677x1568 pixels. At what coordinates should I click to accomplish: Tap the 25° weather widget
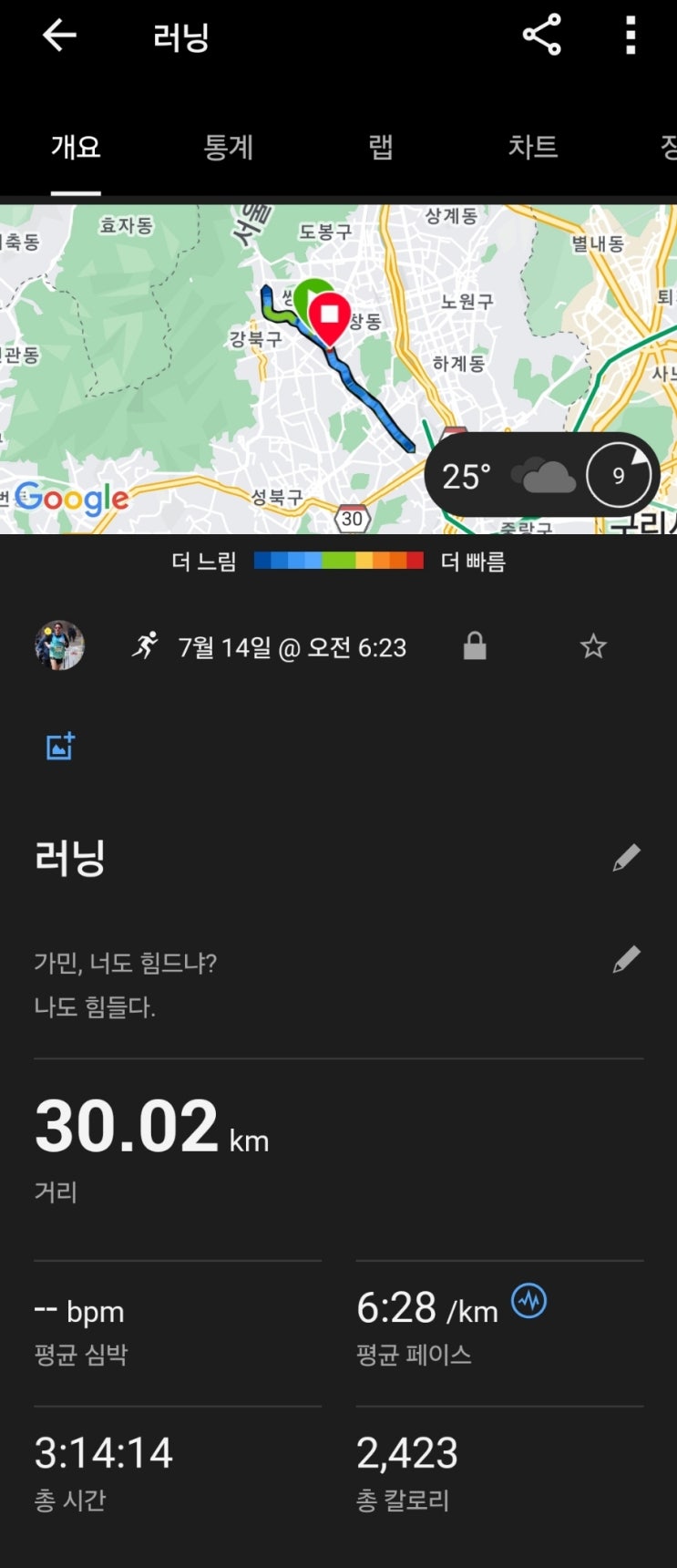pos(541,475)
